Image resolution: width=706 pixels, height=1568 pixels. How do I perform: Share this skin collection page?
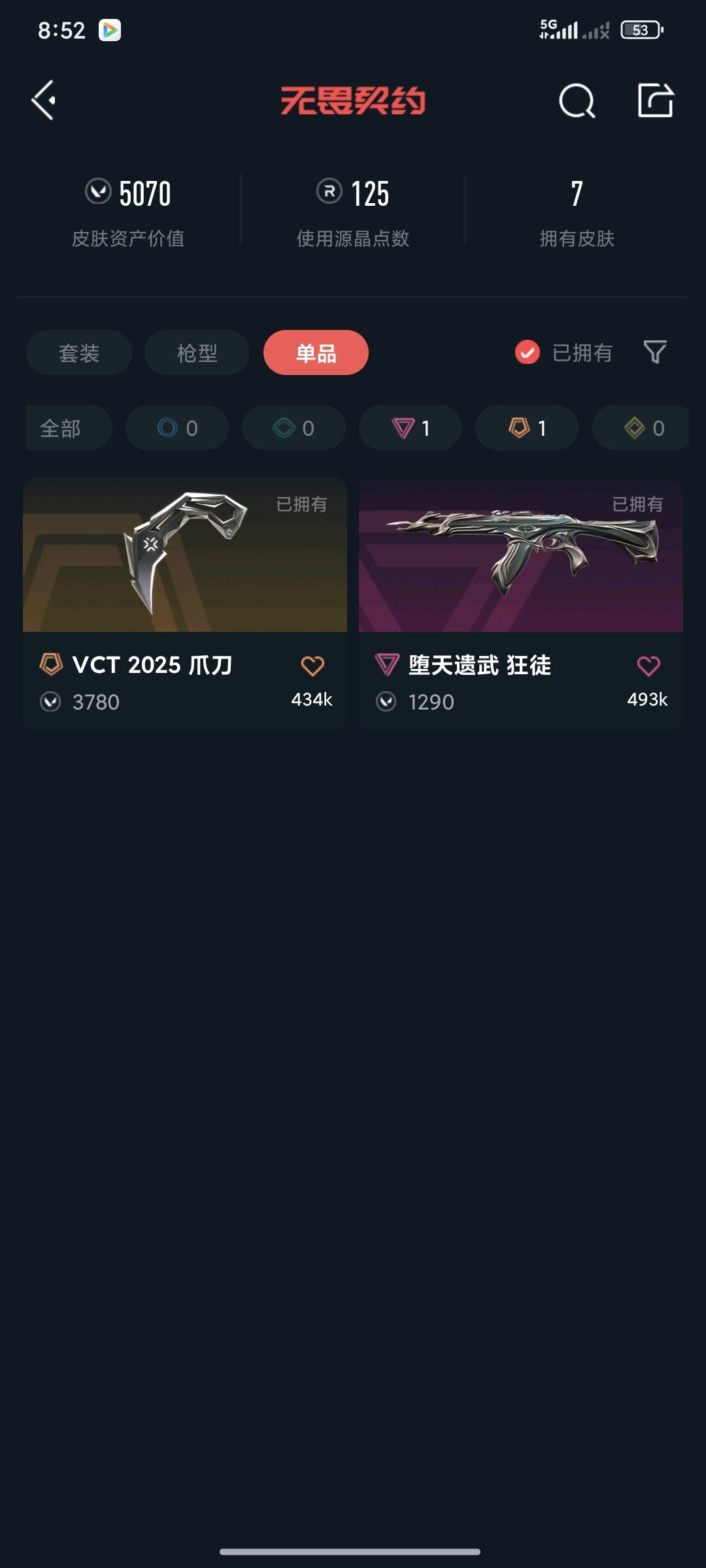(x=655, y=101)
